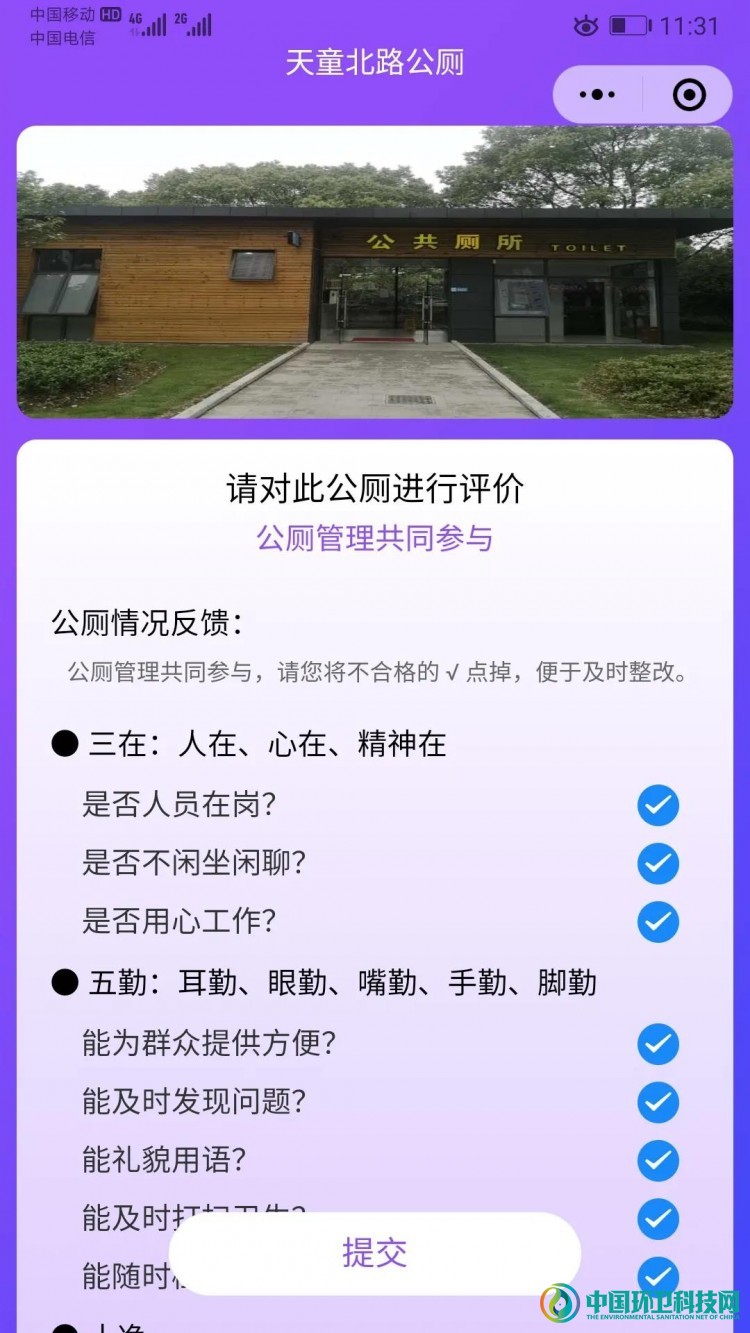Uncheck 是否不闲坐闲聊?
The width and height of the screenshot is (750, 1333).
658,864
